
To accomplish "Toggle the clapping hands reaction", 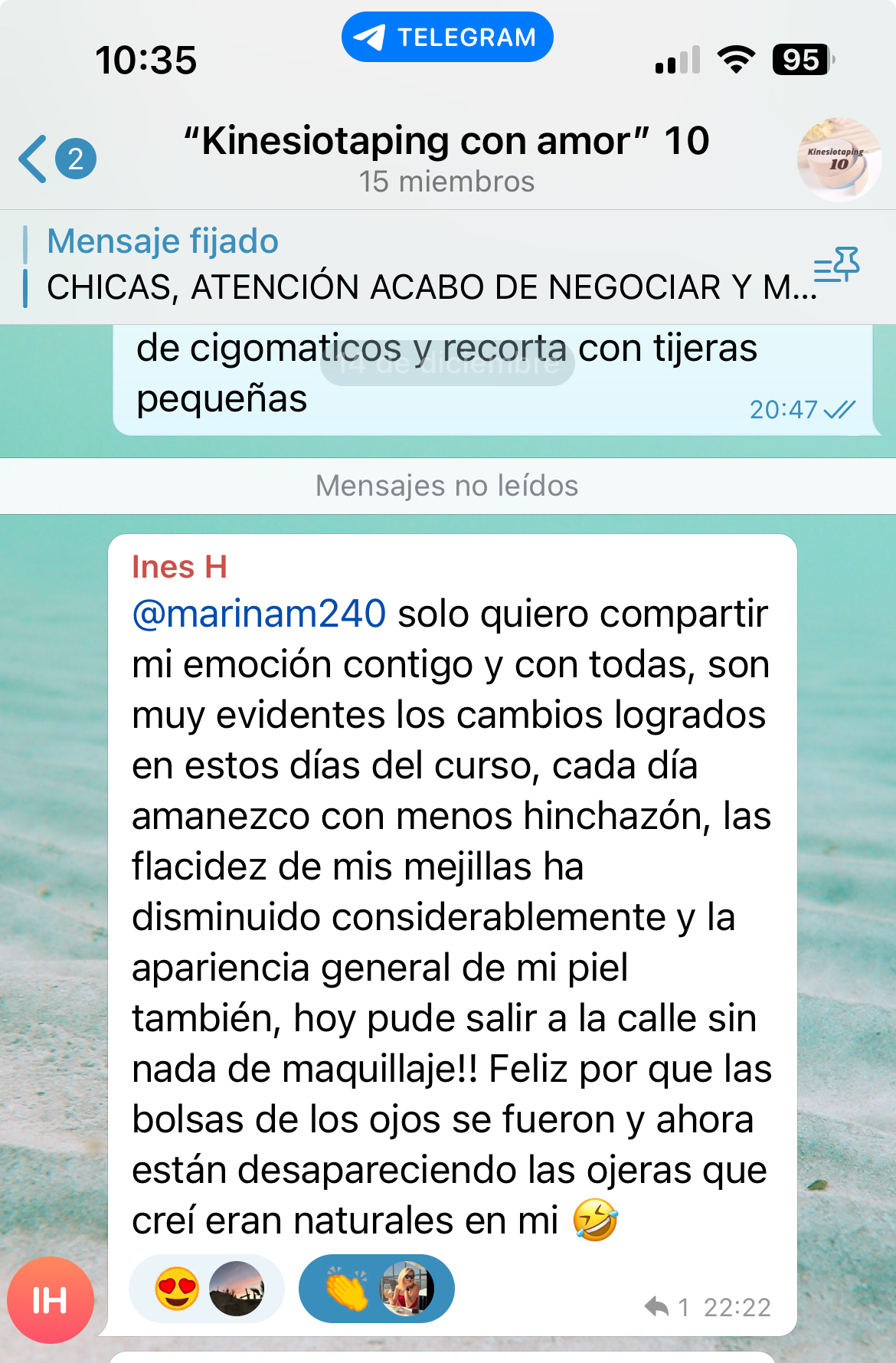I will [x=376, y=1289].
